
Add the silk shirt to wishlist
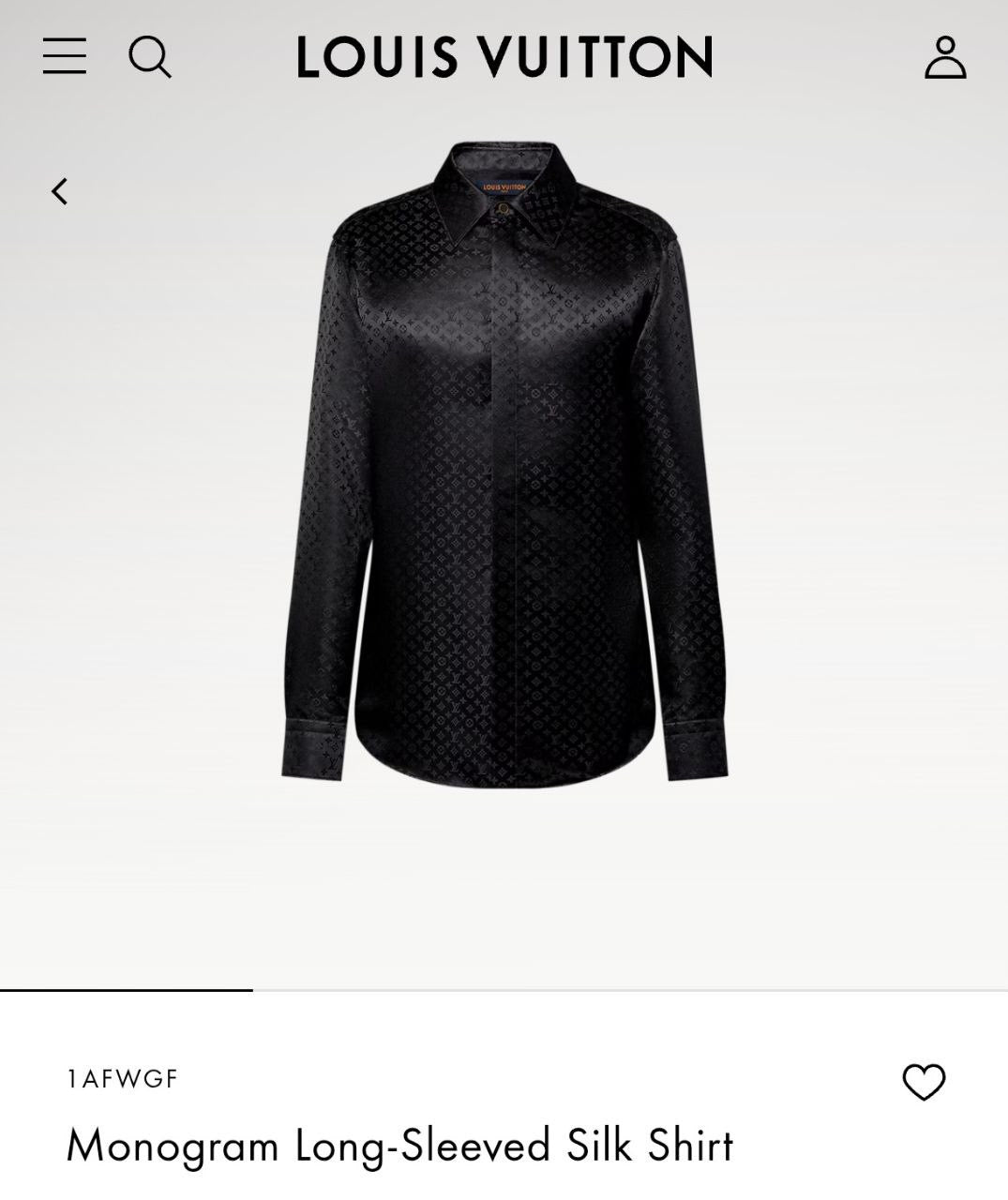[924, 1083]
